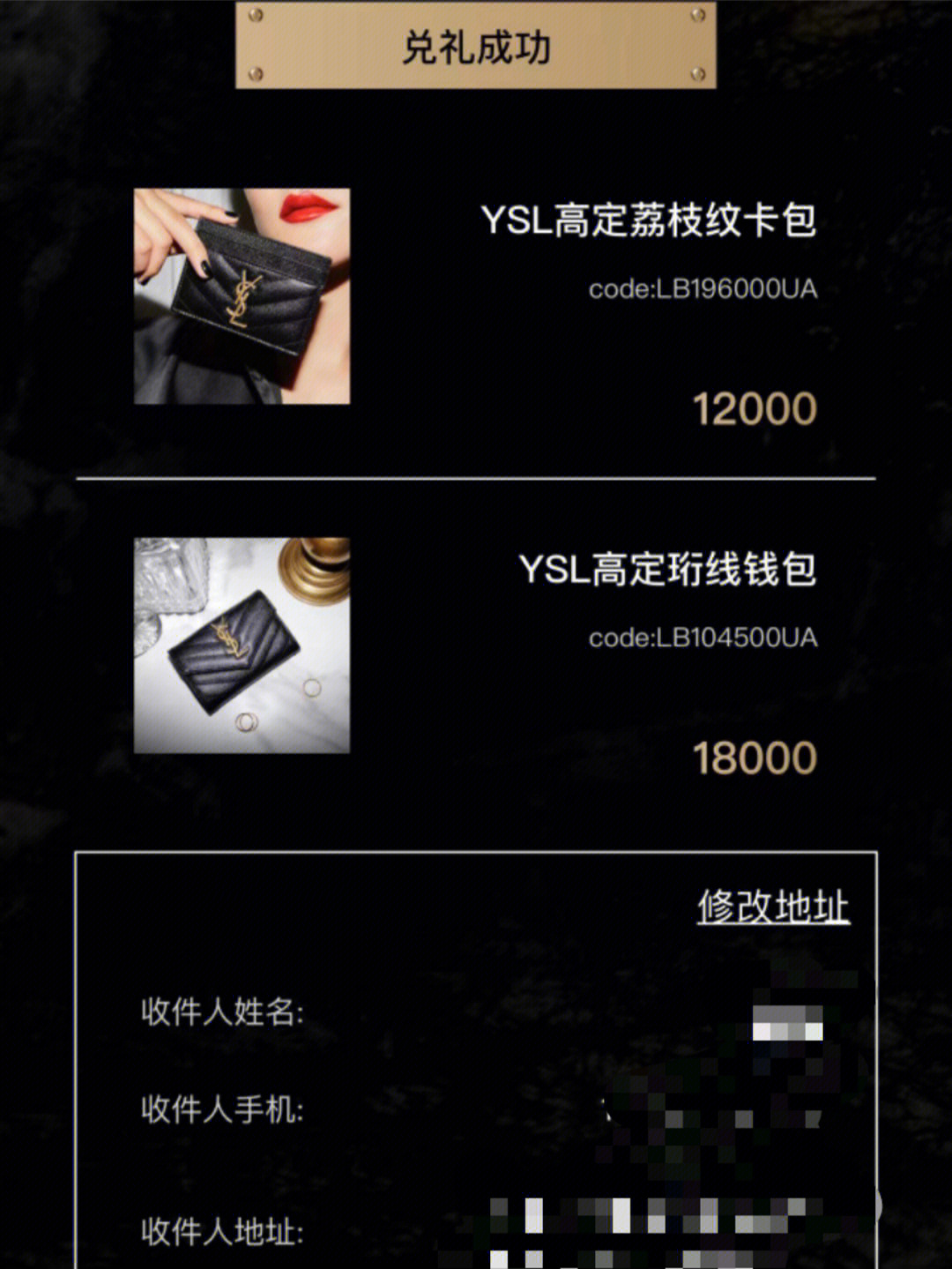952x1269 pixels.
Task: Tap the 修改地址 link
Action: 773,907
